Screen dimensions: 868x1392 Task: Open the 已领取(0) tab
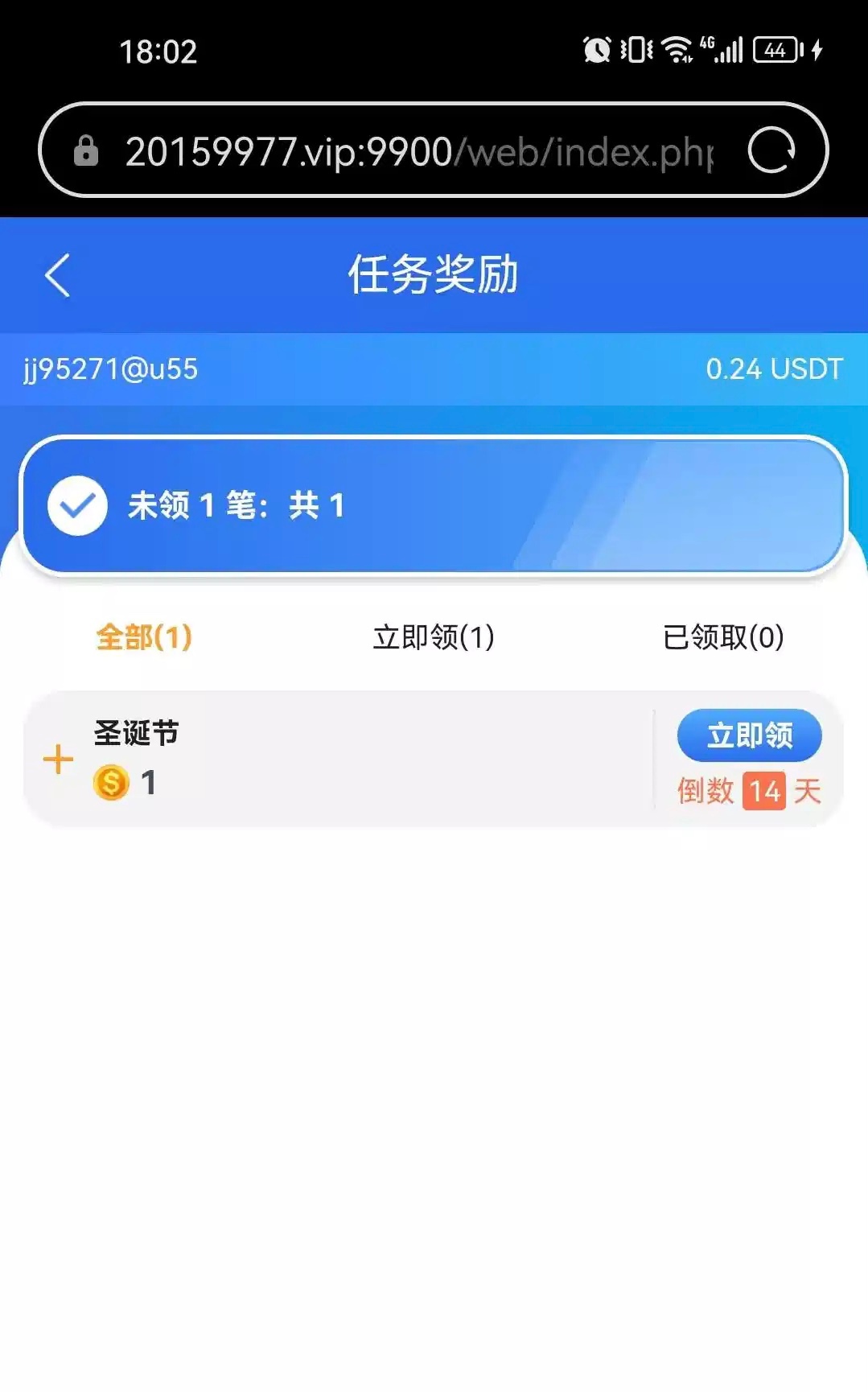point(722,637)
